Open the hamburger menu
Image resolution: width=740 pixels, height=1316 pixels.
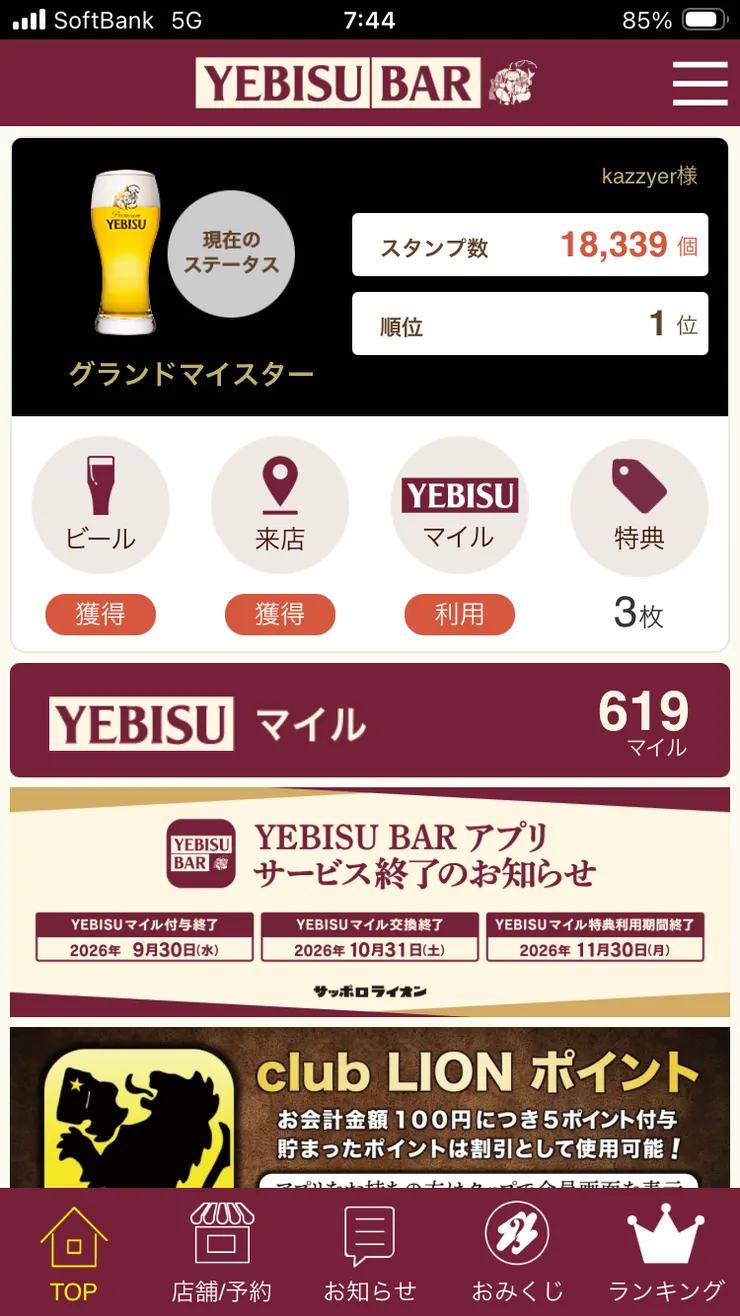point(699,83)
